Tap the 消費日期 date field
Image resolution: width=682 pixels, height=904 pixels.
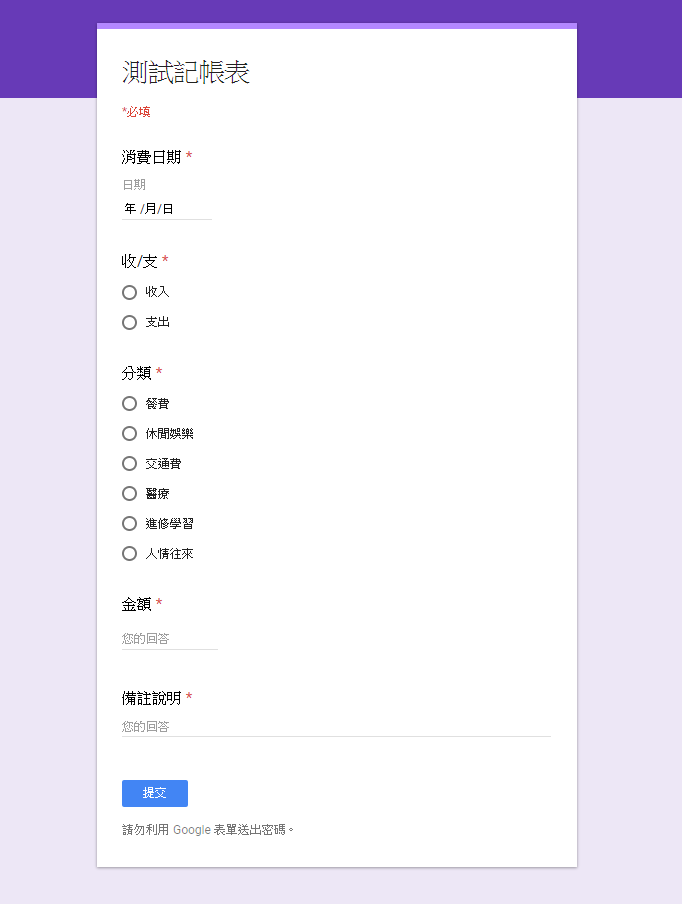click(x=167, y=209)
